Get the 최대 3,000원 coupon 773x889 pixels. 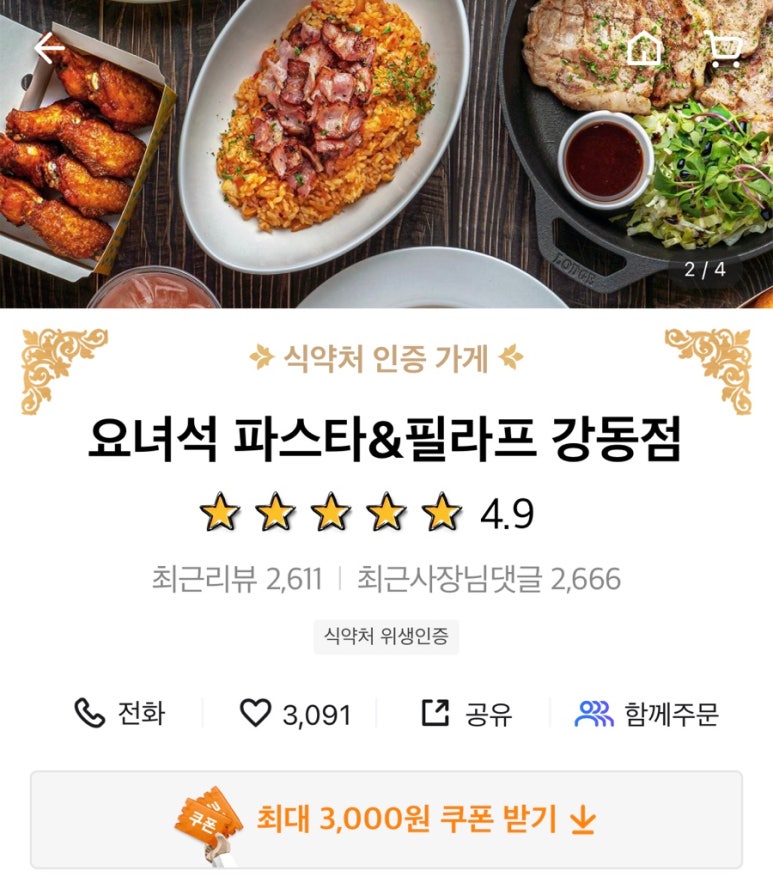(x=386, y=820)
